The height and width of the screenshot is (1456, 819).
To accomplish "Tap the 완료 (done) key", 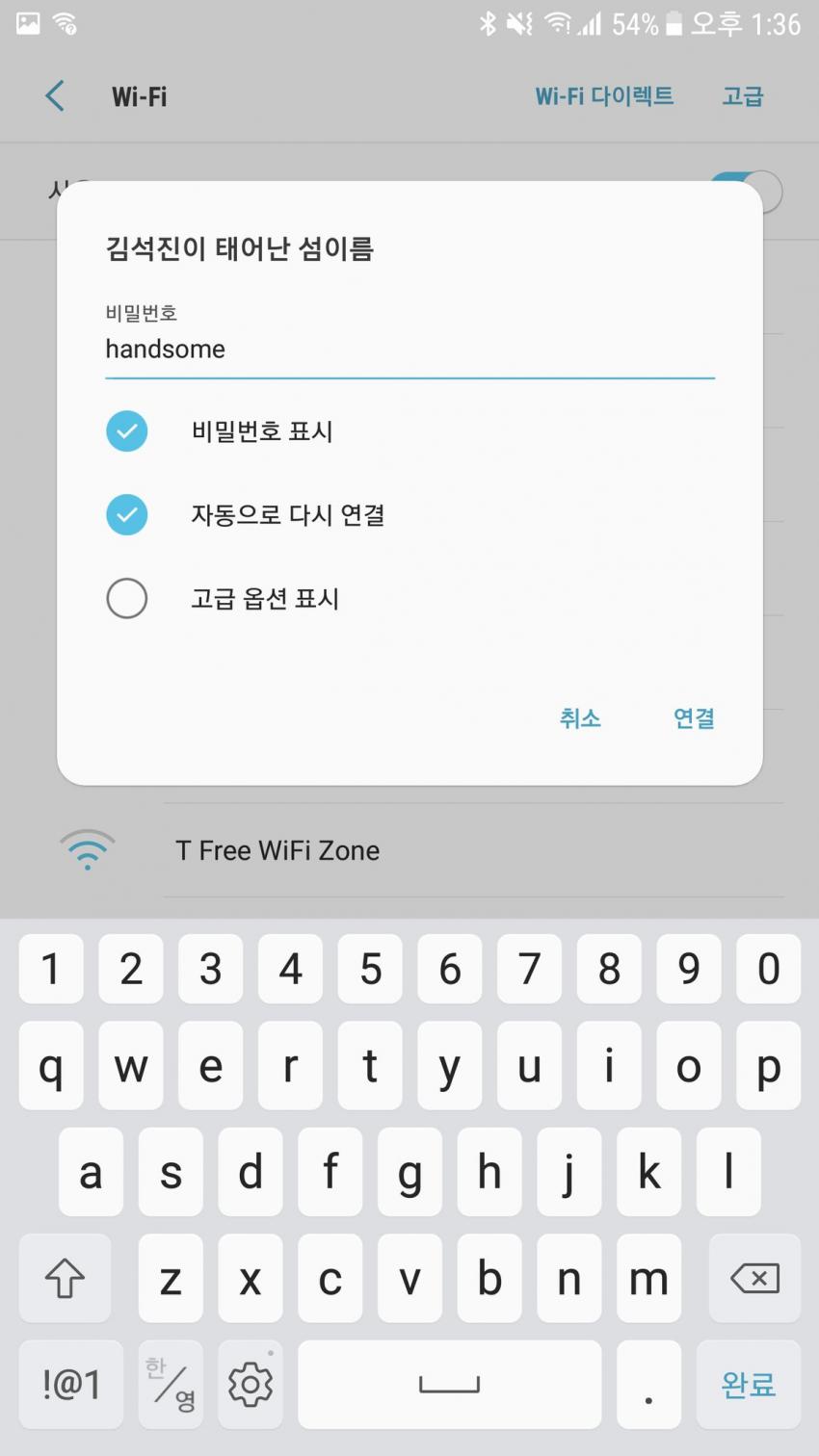I will point(748,1385).
